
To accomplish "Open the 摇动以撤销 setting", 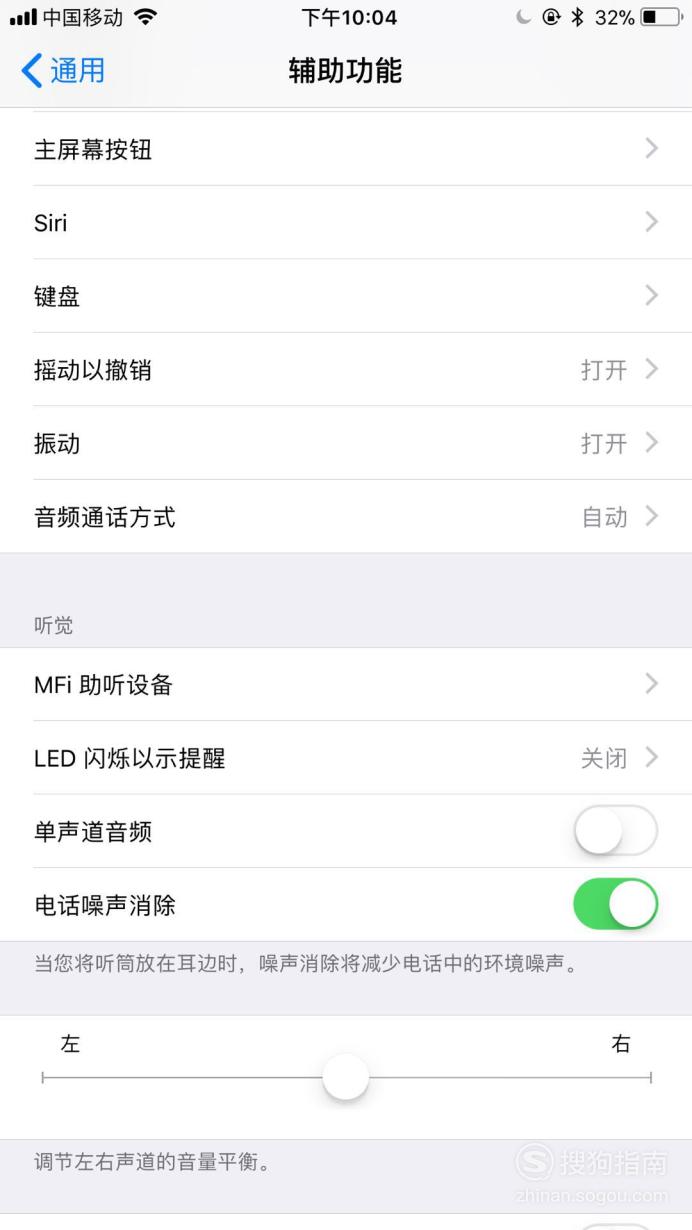I will coord(346,369).
